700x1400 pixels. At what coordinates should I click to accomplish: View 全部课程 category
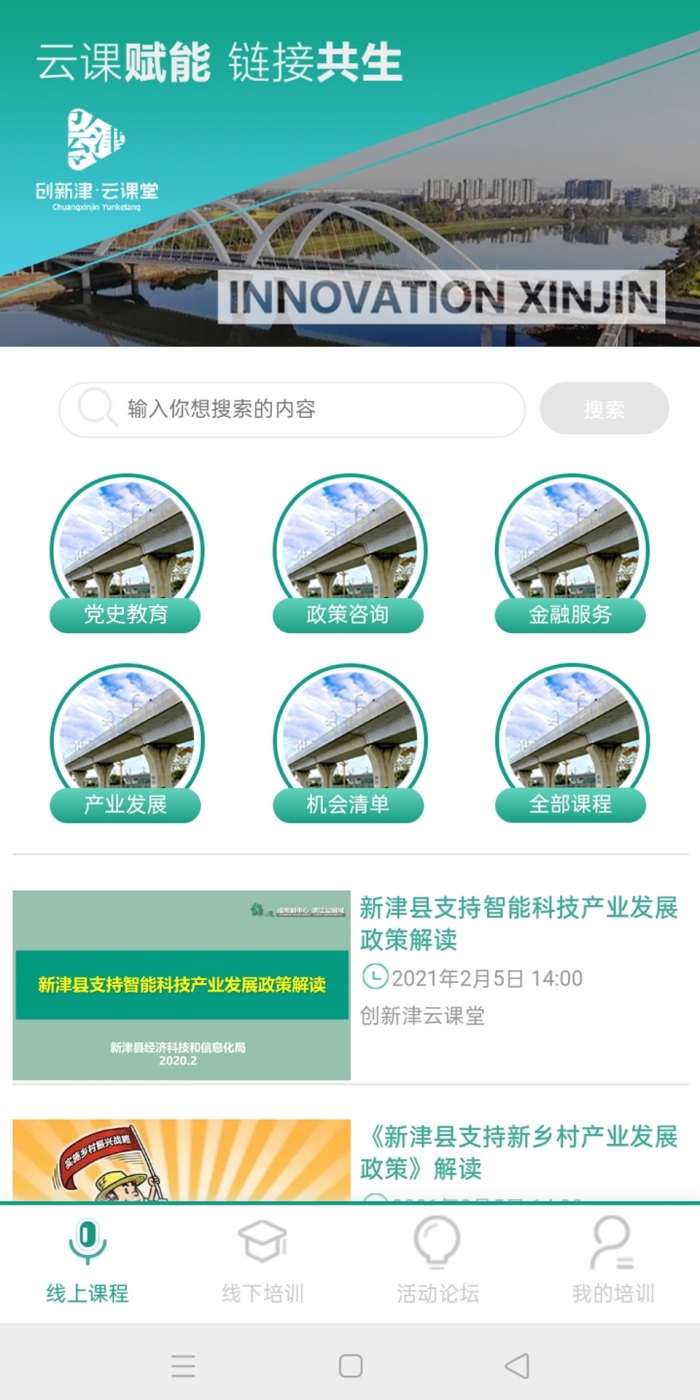[x=571, y=745]
